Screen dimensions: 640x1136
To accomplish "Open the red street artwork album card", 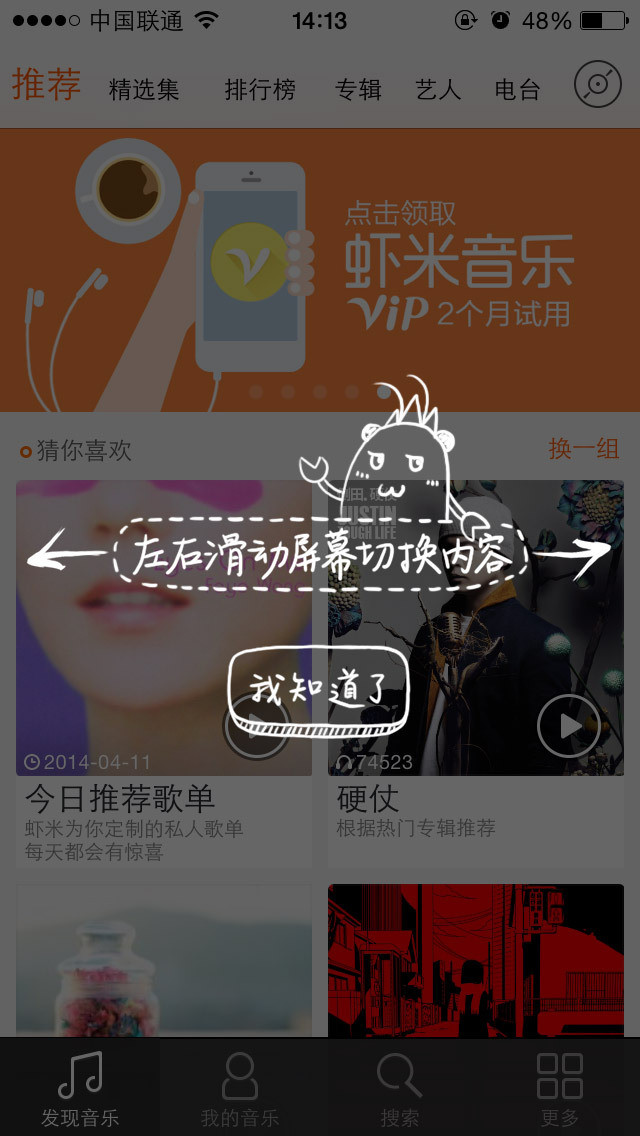I will (x=475, y=960).
